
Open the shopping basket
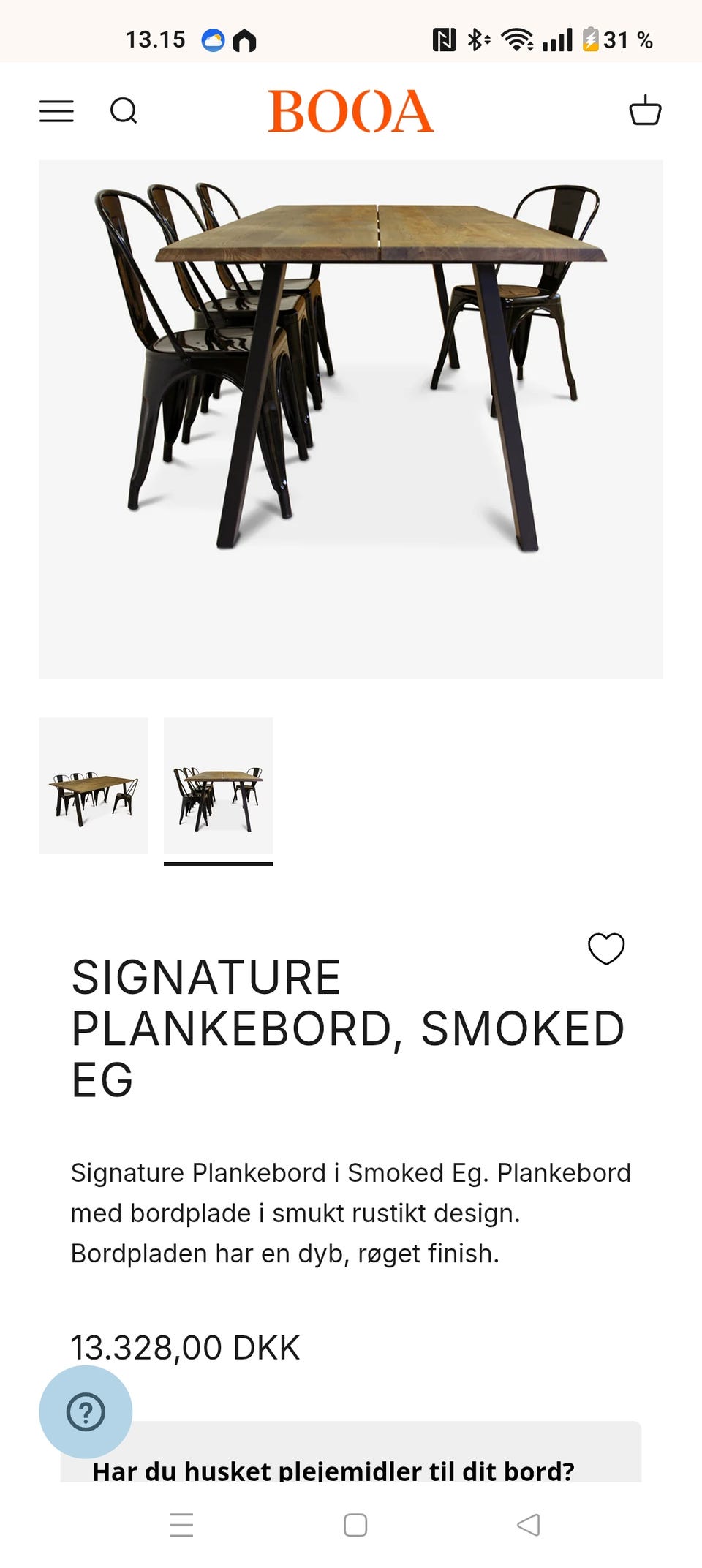(645, 110)
